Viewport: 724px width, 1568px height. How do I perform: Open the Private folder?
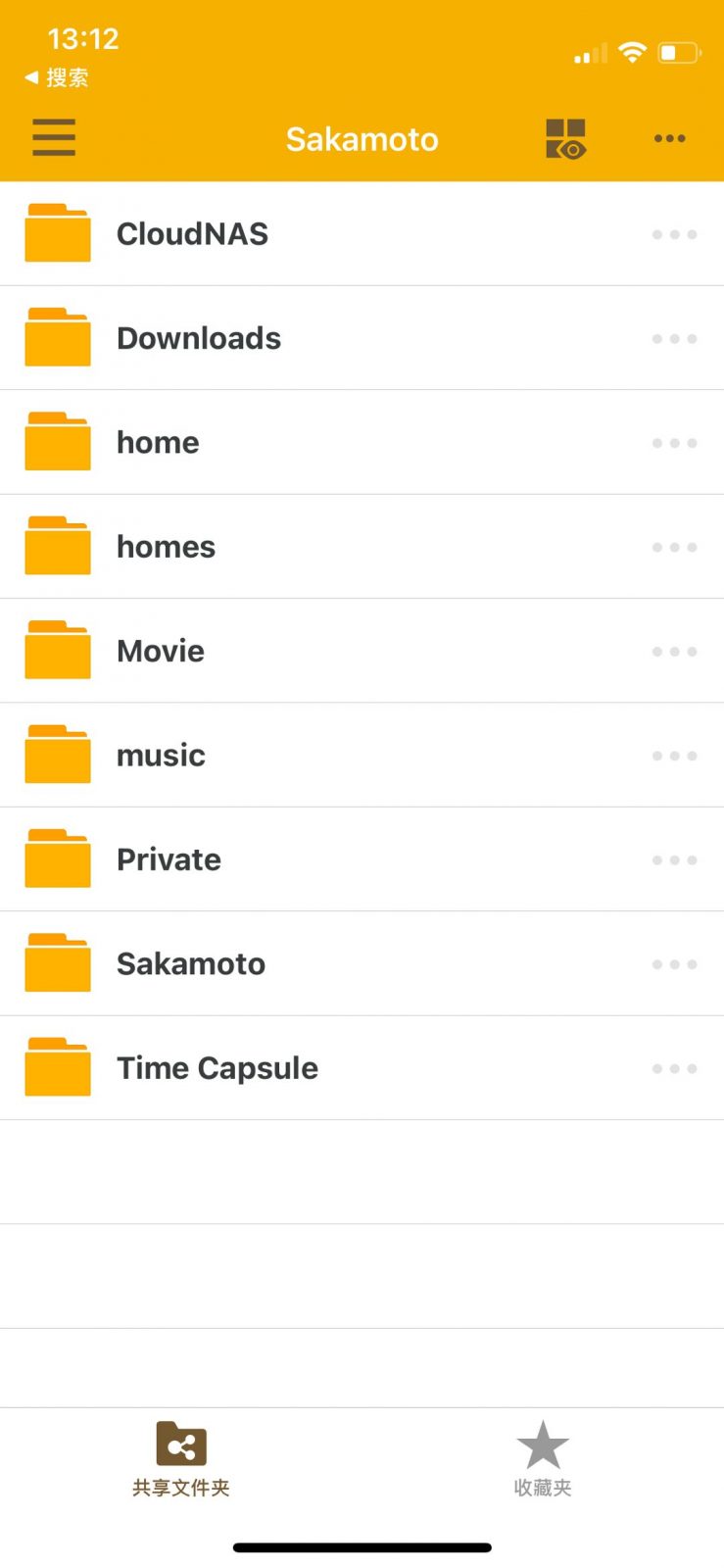coord(362,859)
